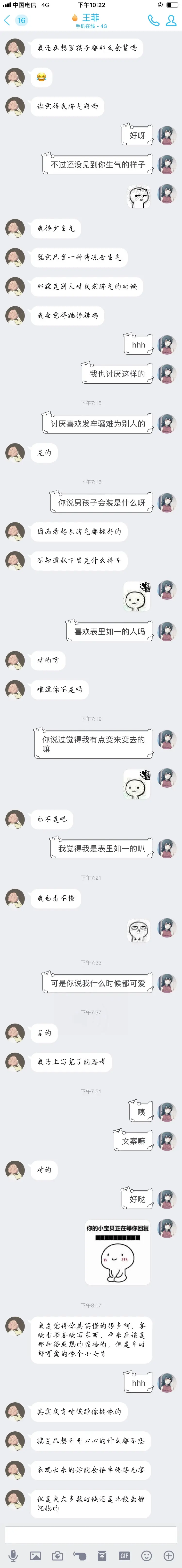
Task: Expand more options with the plus icon
Action: coord(169,1556)
